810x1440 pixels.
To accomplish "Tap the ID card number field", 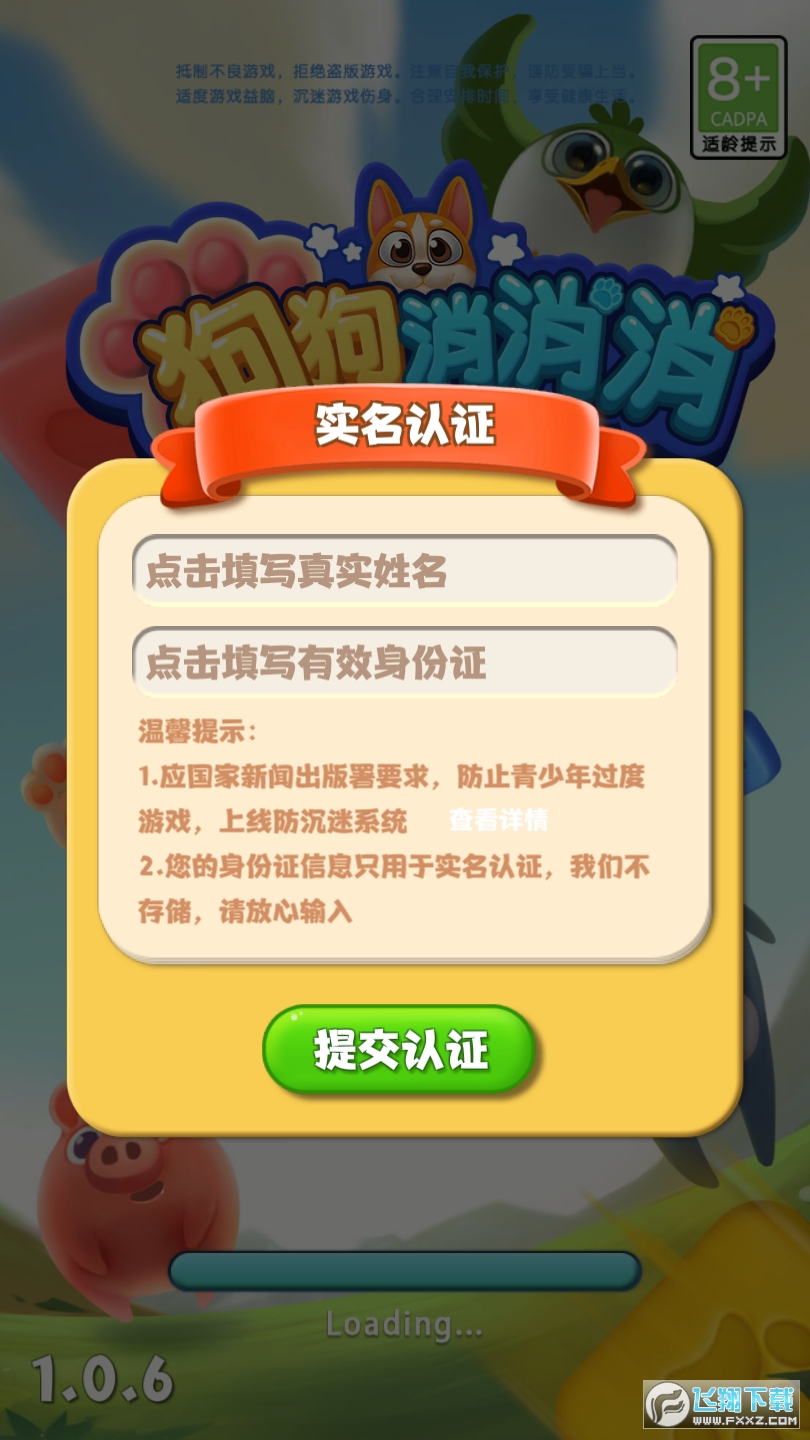I will pyautogui.click(x=404, y=662).
